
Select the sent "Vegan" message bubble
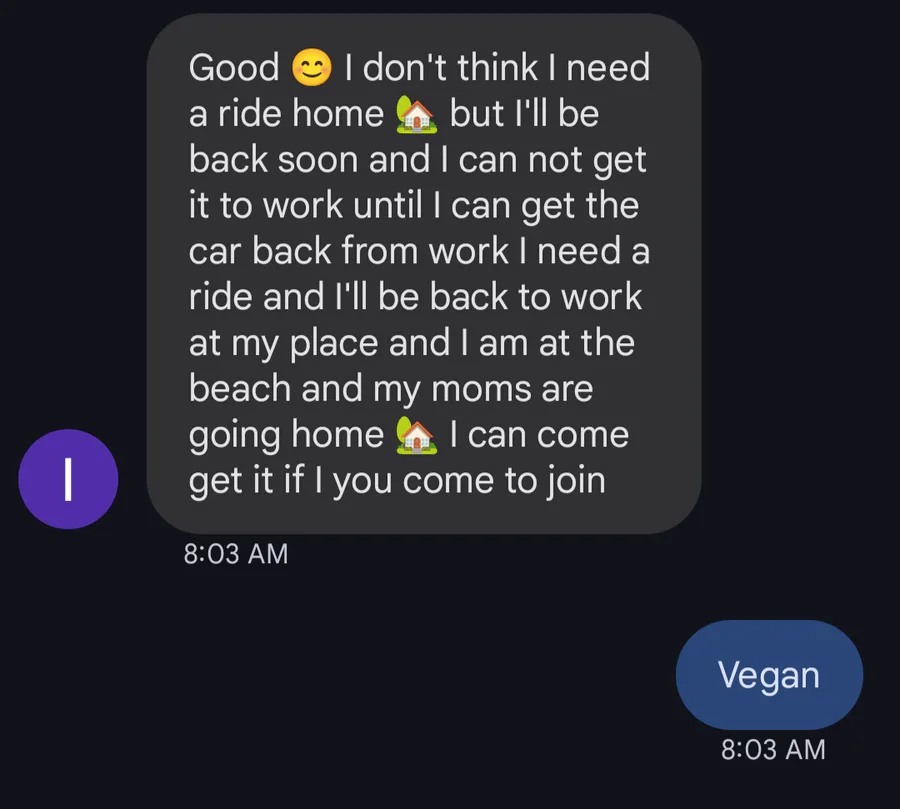pyautogui.click(x=768, y=675)
